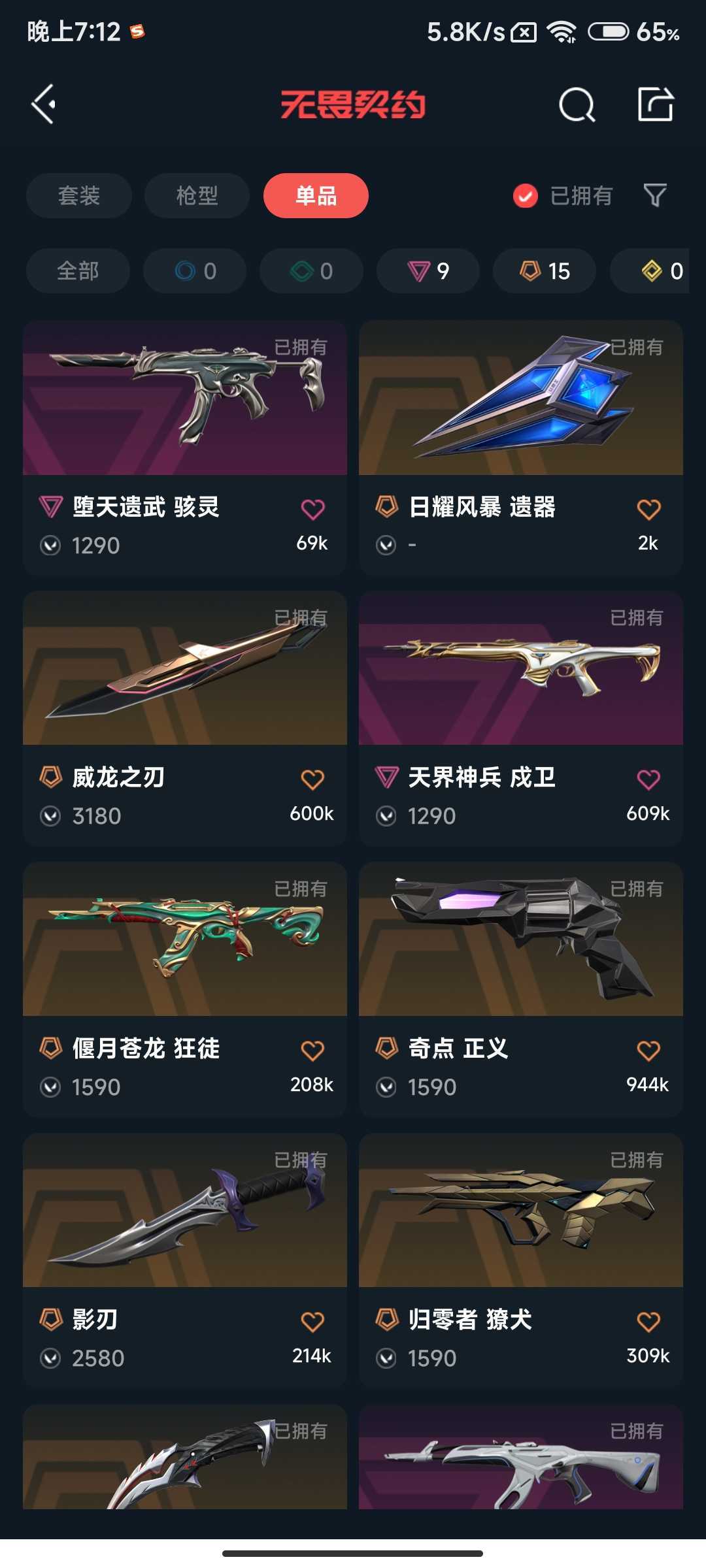
Task: Like the 影刃 knife skin
Action: click(x=312, y=1322)
